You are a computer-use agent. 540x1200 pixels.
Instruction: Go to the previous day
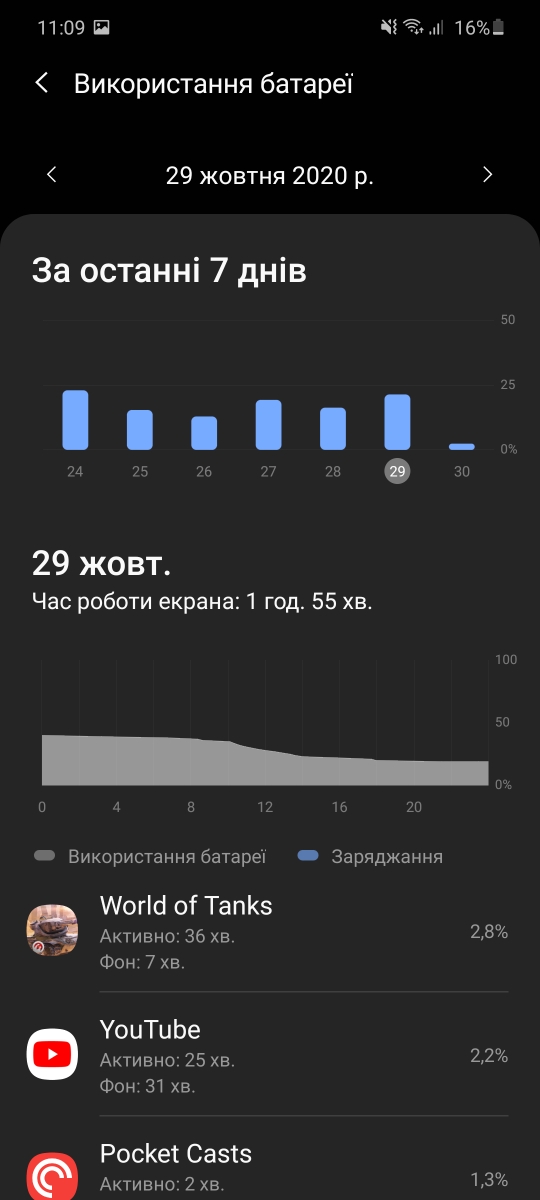coord(52,175)
